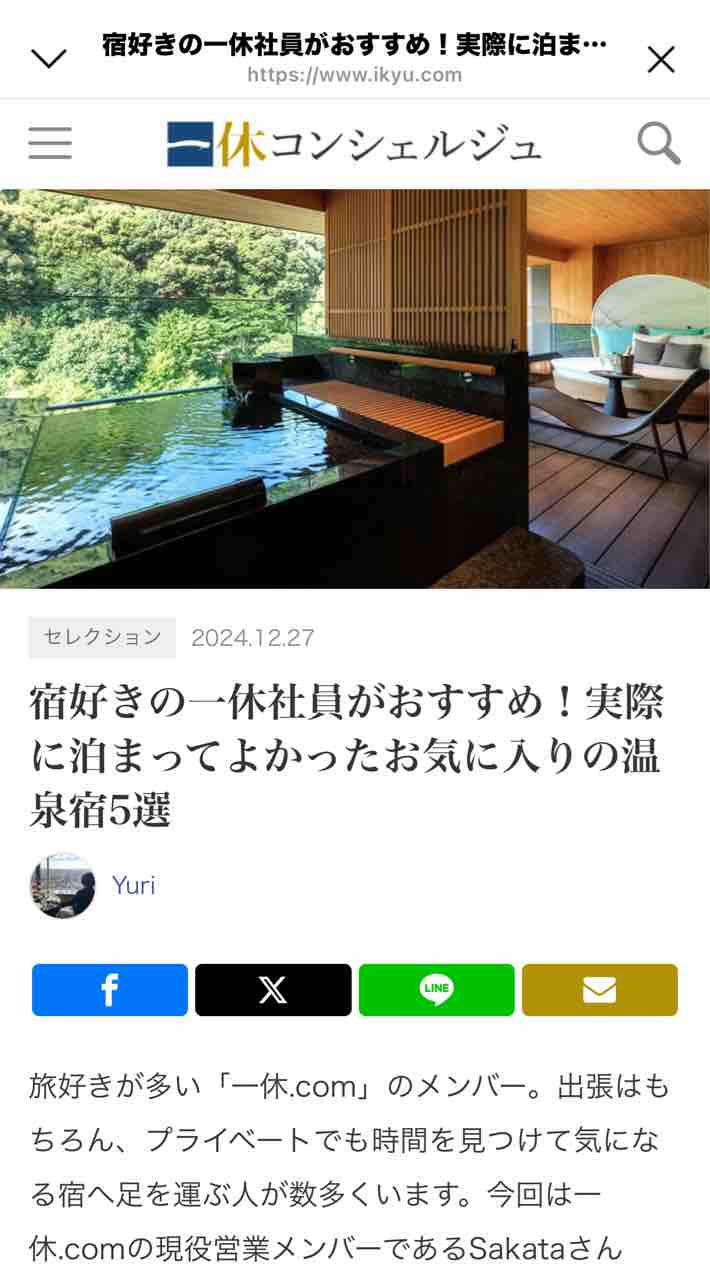View author Yuri's profile
The width and height of the screenshot is (710, 1280).
(133, 885)
